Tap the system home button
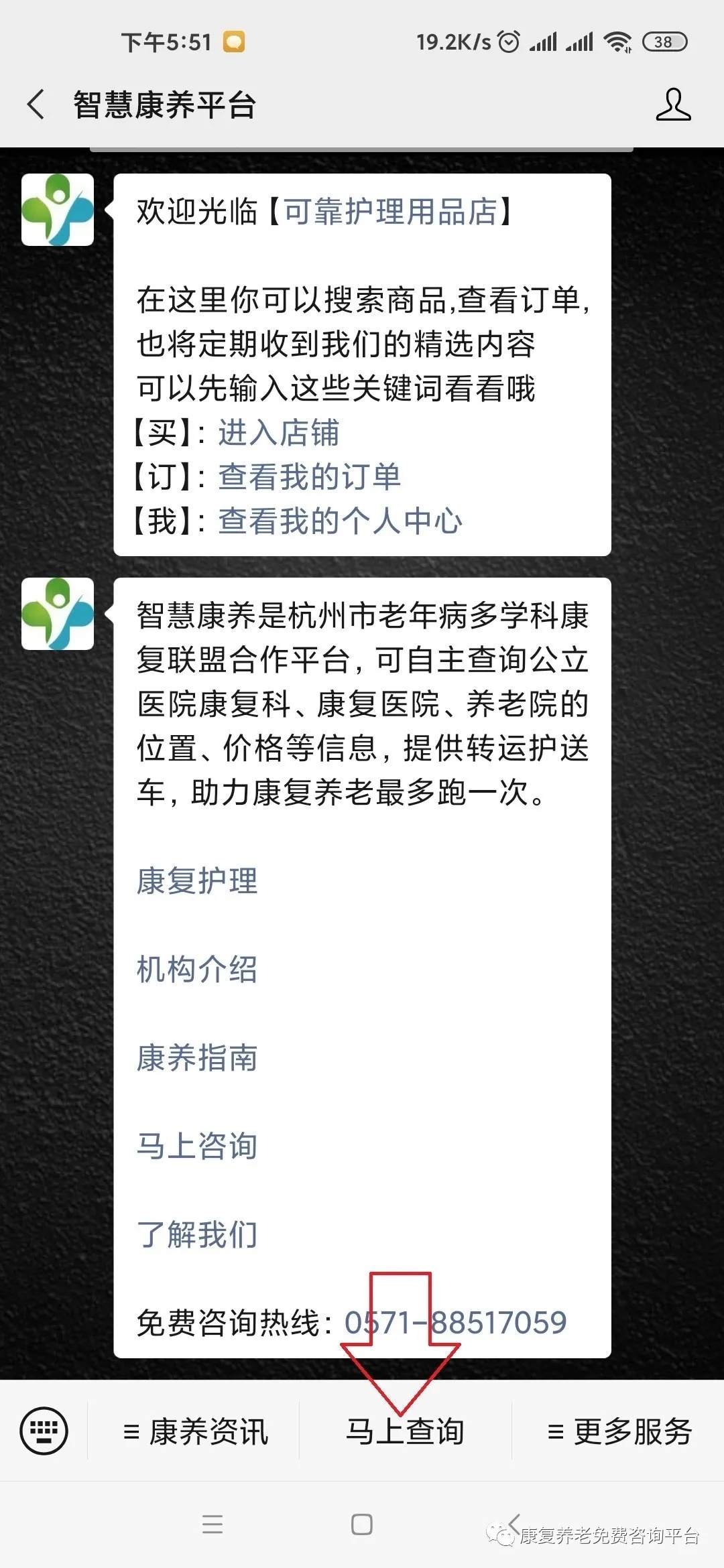Image resolution: width=724 pixels, height=1568 pixels. [x=362, y=1525]
